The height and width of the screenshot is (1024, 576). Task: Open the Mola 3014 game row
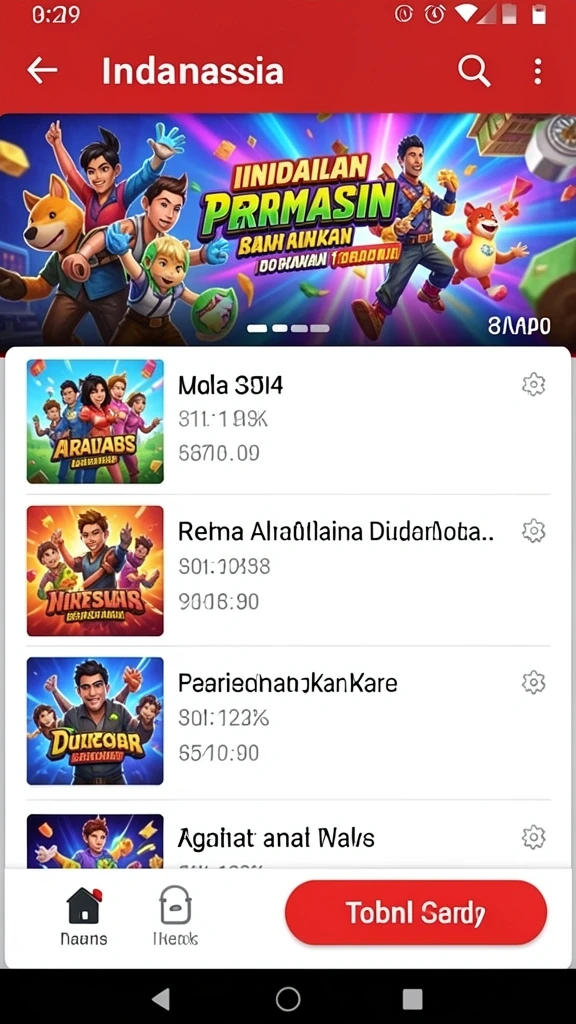click(x=288, y=421)
